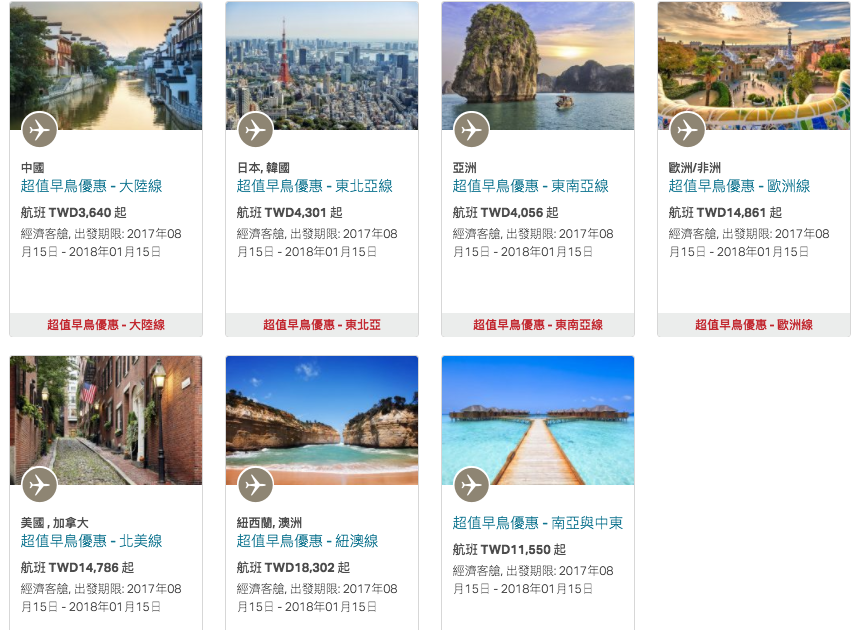This screenshot has width=856, height=630.
Task: Open the 超值早鳥優惠 - 歐洲線 title link
Action: pyautogui.click(x=739, y=186)
